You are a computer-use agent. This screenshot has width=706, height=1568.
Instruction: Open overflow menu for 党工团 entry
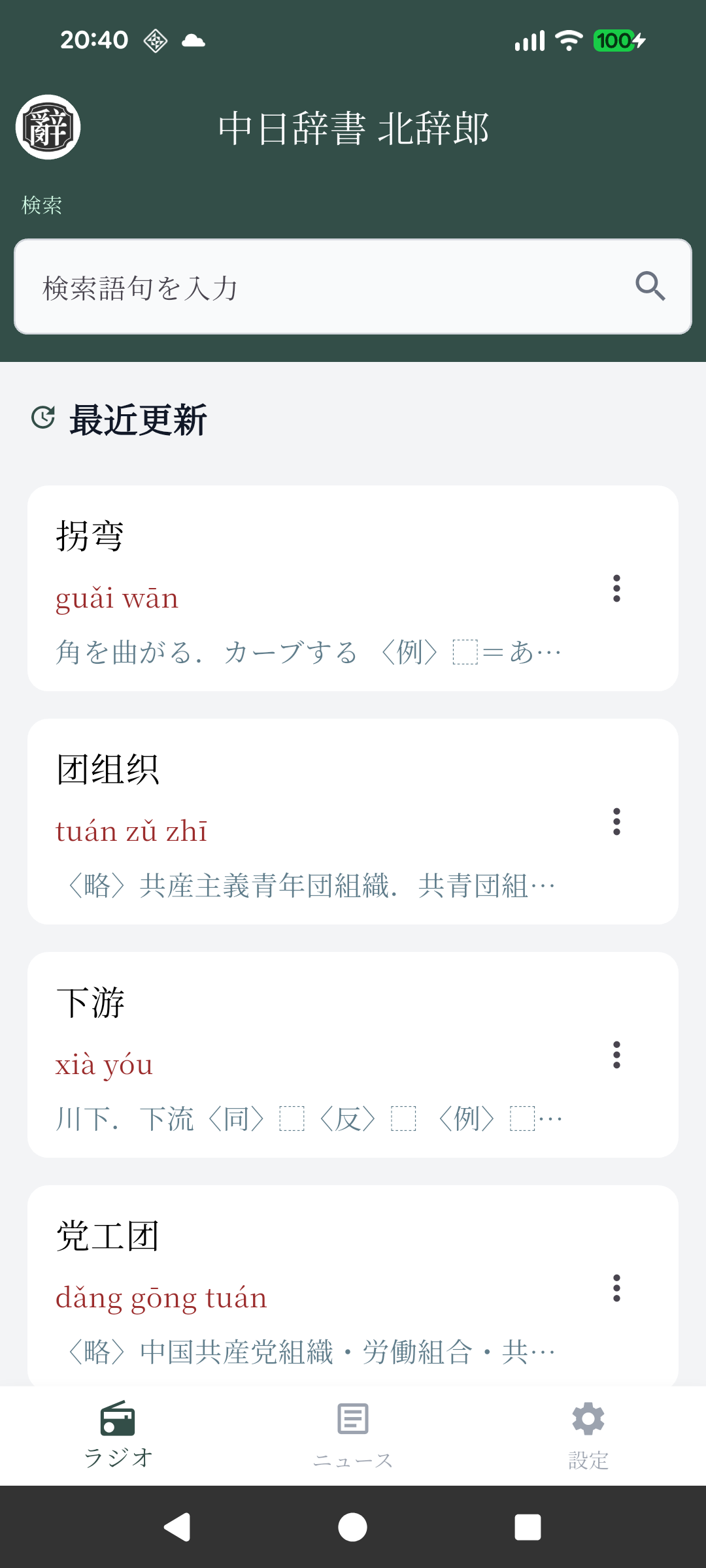click(616, 1288)
